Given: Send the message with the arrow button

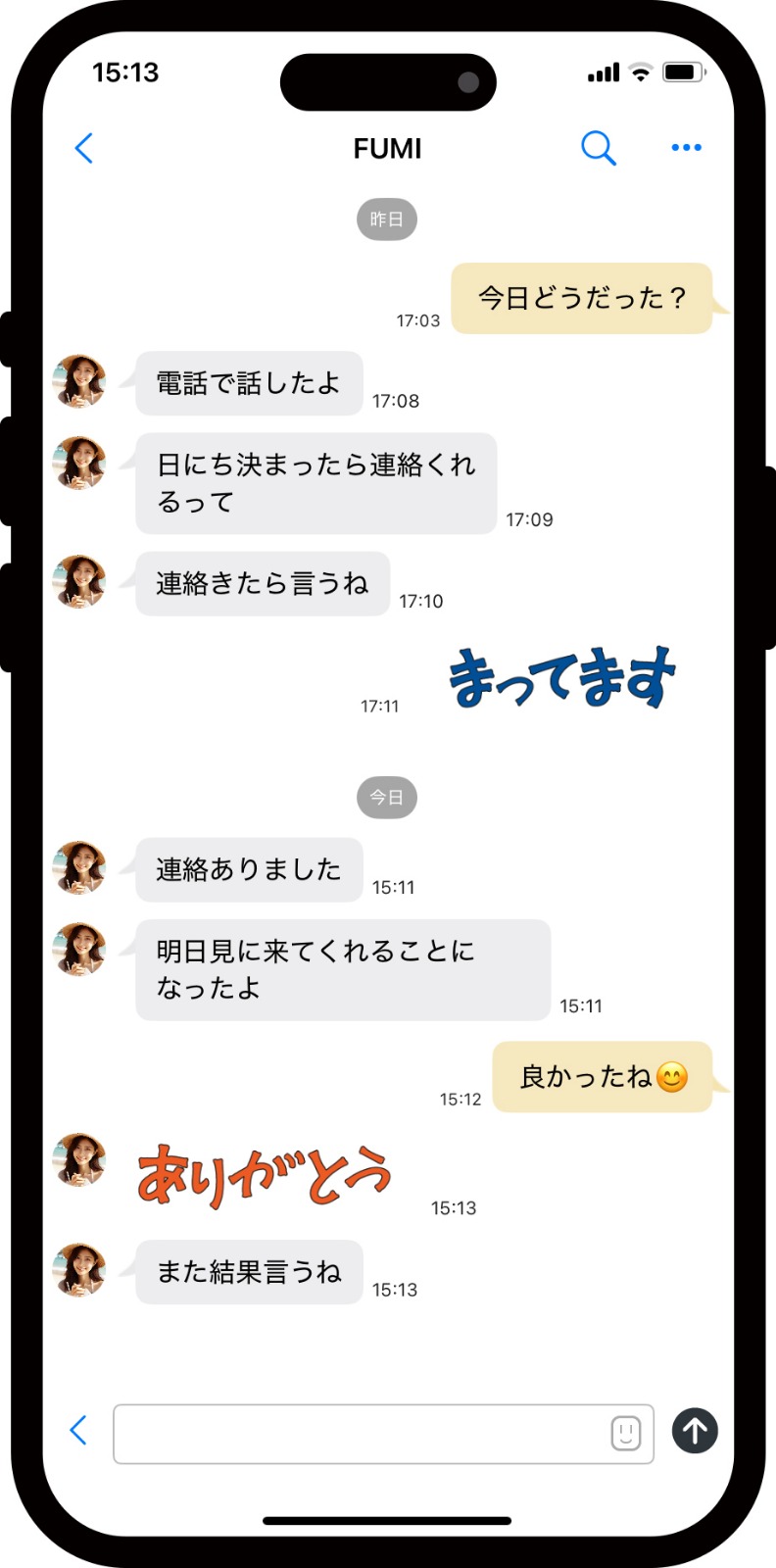Looking at the screenshot, I should [x=695, y=1431].
